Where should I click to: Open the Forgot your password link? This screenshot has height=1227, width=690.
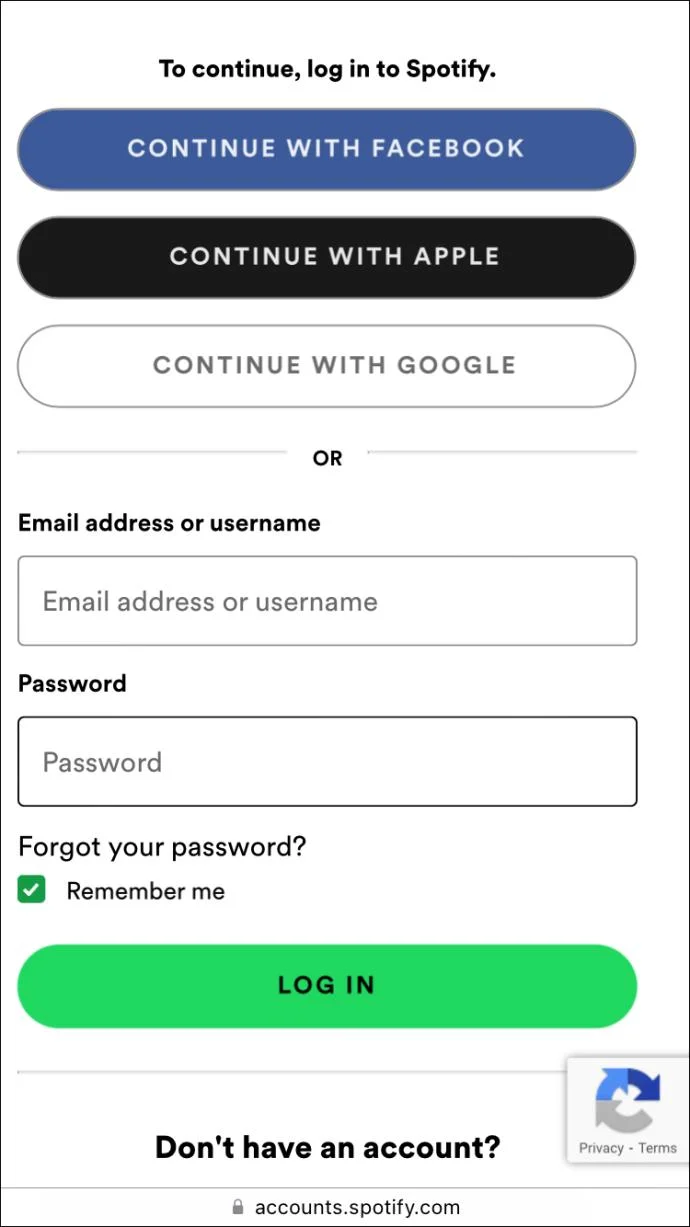[x=162, y=847]
